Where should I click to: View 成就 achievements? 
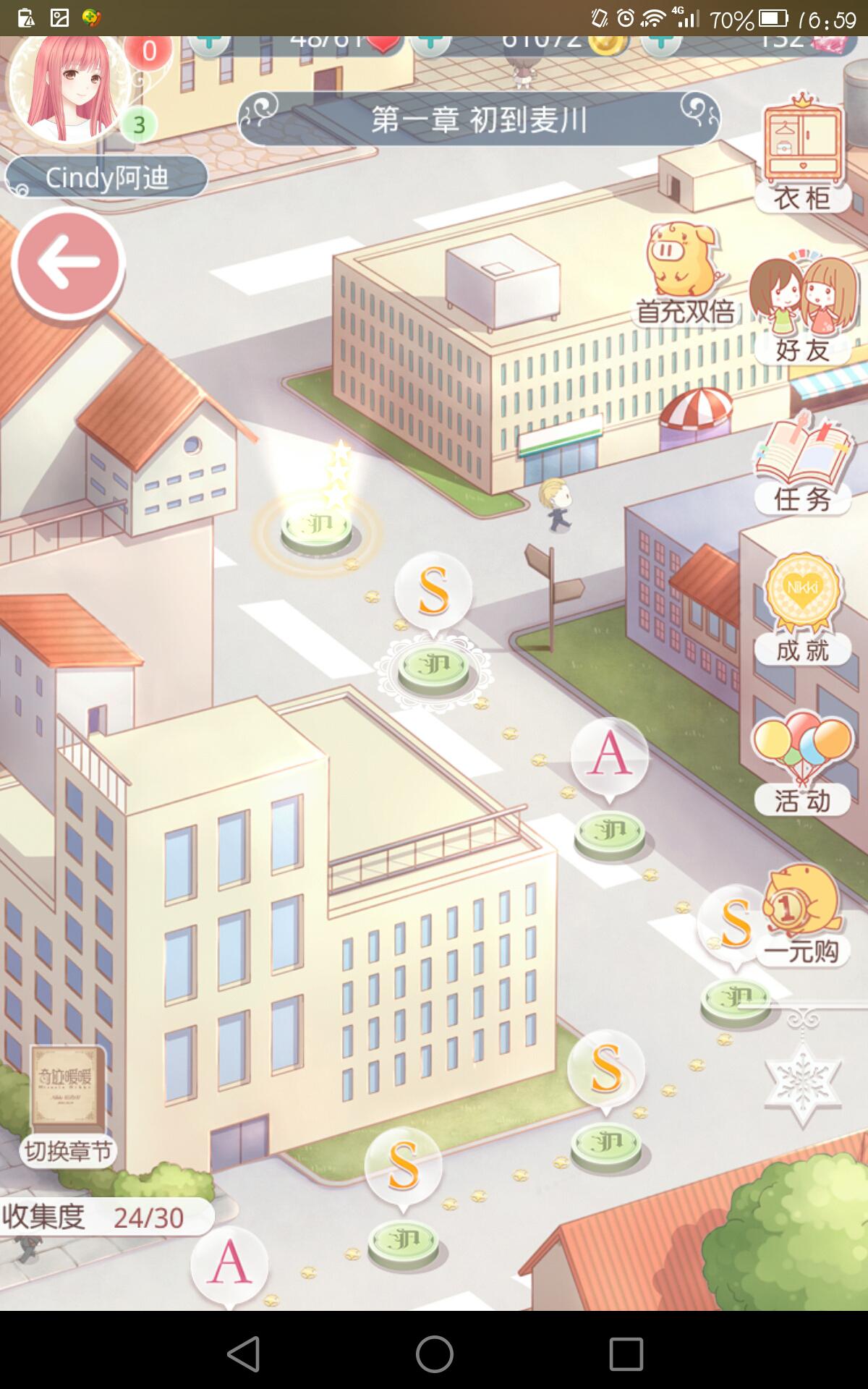(x=801, y=608)
